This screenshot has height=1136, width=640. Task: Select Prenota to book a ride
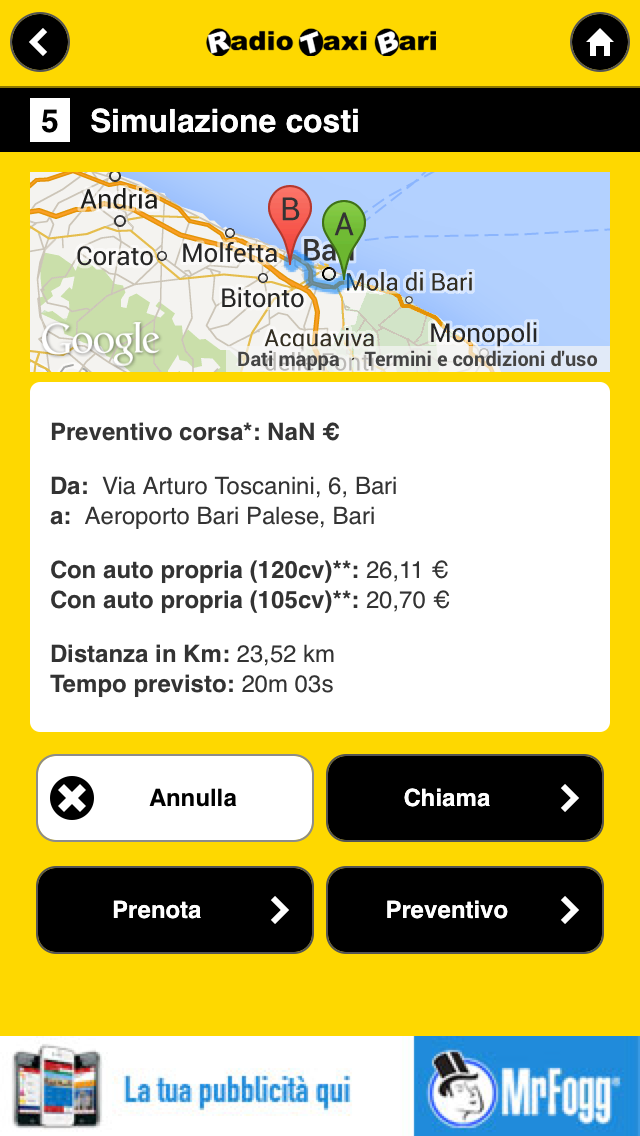[x=175, y=910]
